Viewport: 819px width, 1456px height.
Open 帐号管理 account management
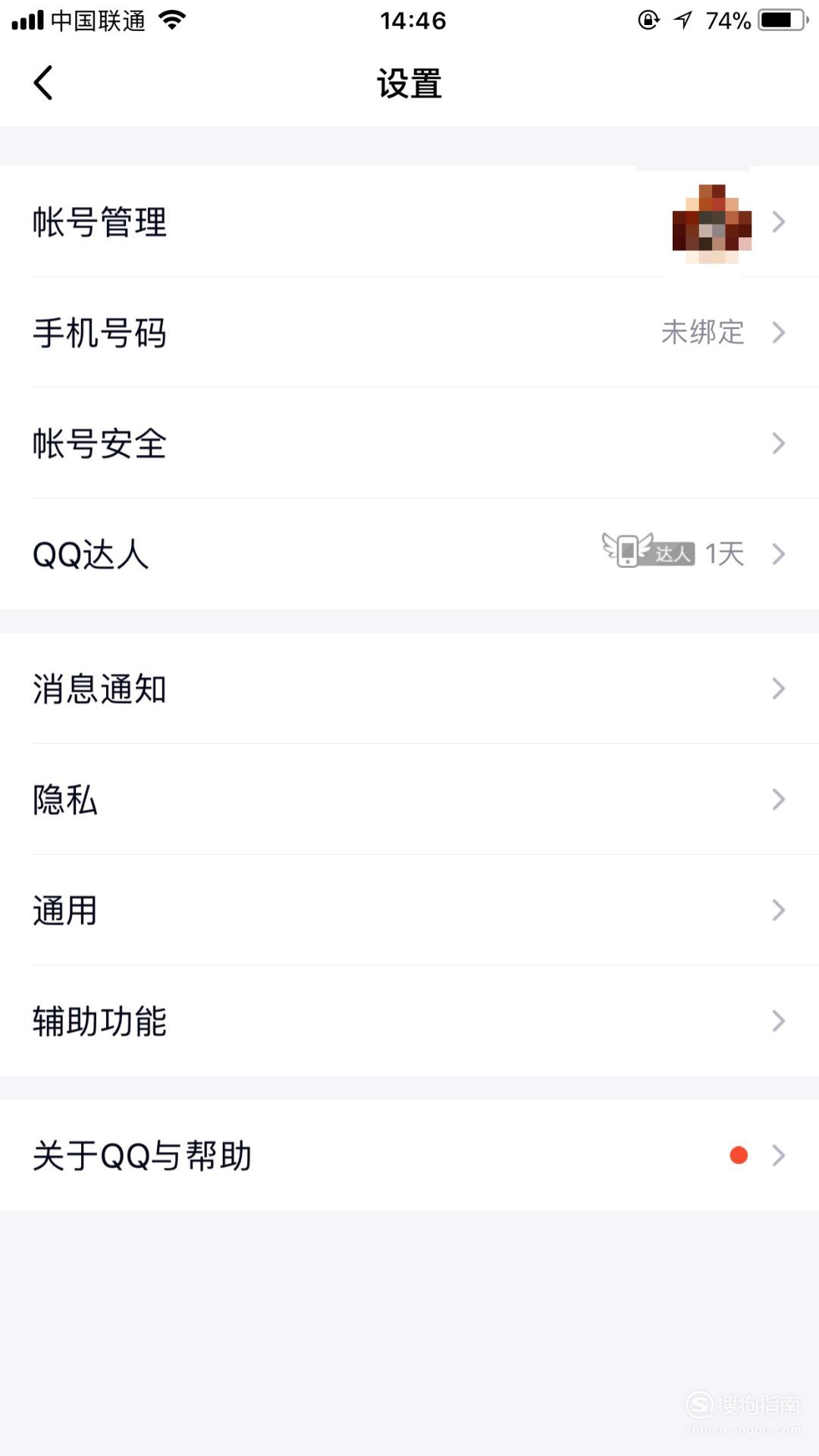409,221
